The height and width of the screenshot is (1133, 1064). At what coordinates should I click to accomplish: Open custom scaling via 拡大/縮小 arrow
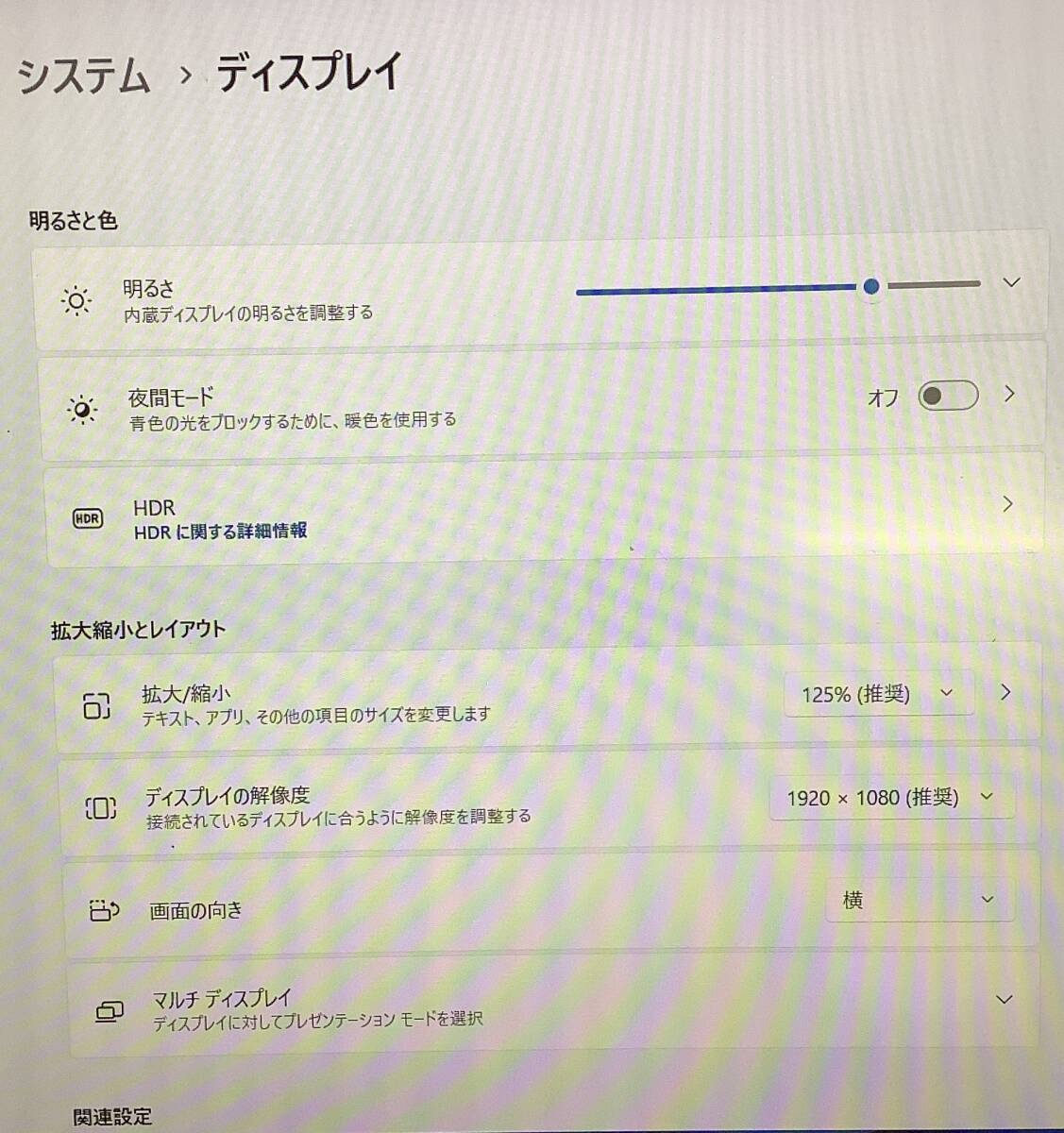point(1005,692)
